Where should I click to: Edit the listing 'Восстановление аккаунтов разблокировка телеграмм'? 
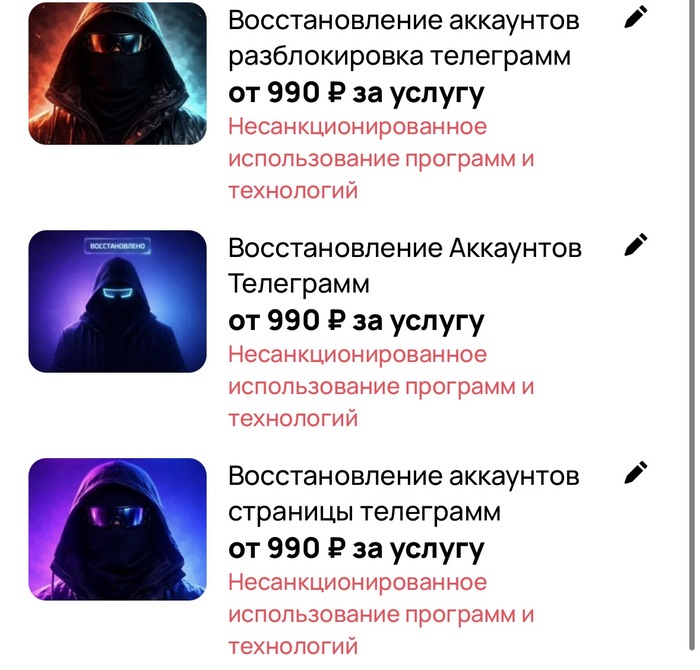click(x=636, y=17)
